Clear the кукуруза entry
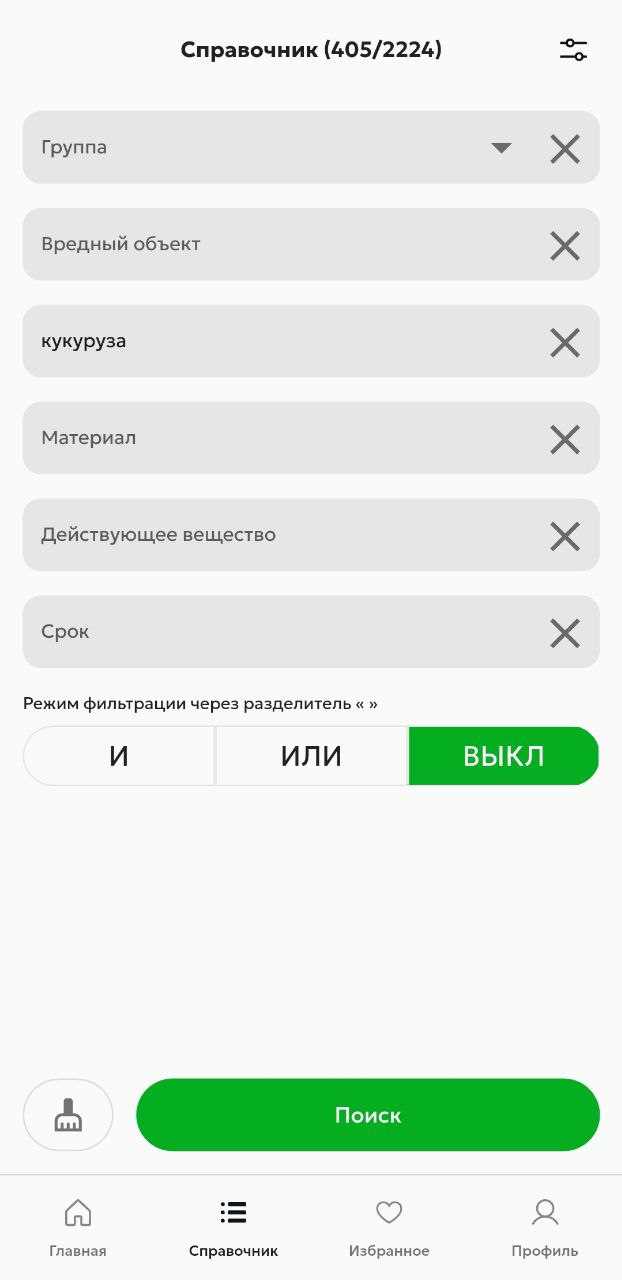622x1280 pixels. (565, 343)
